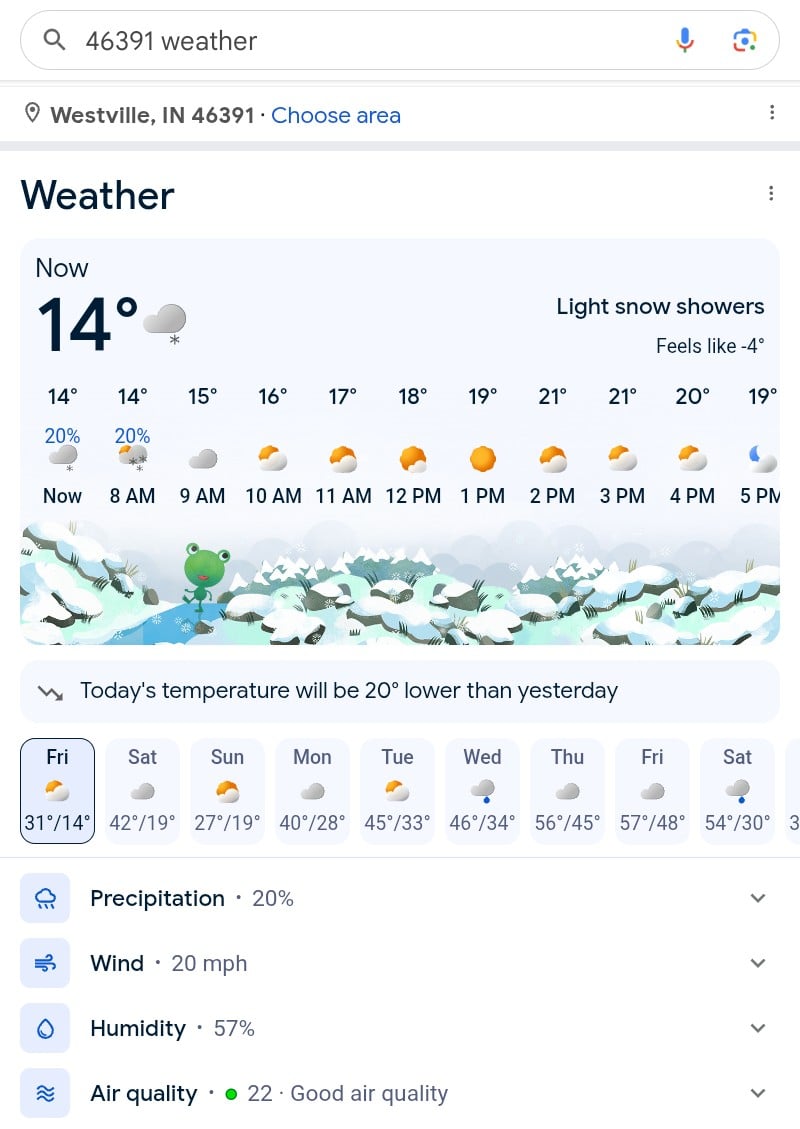This screenshot has width=800, height=1129.
Task: Expand the Humidity row
Action: (x=400, y=1028)
